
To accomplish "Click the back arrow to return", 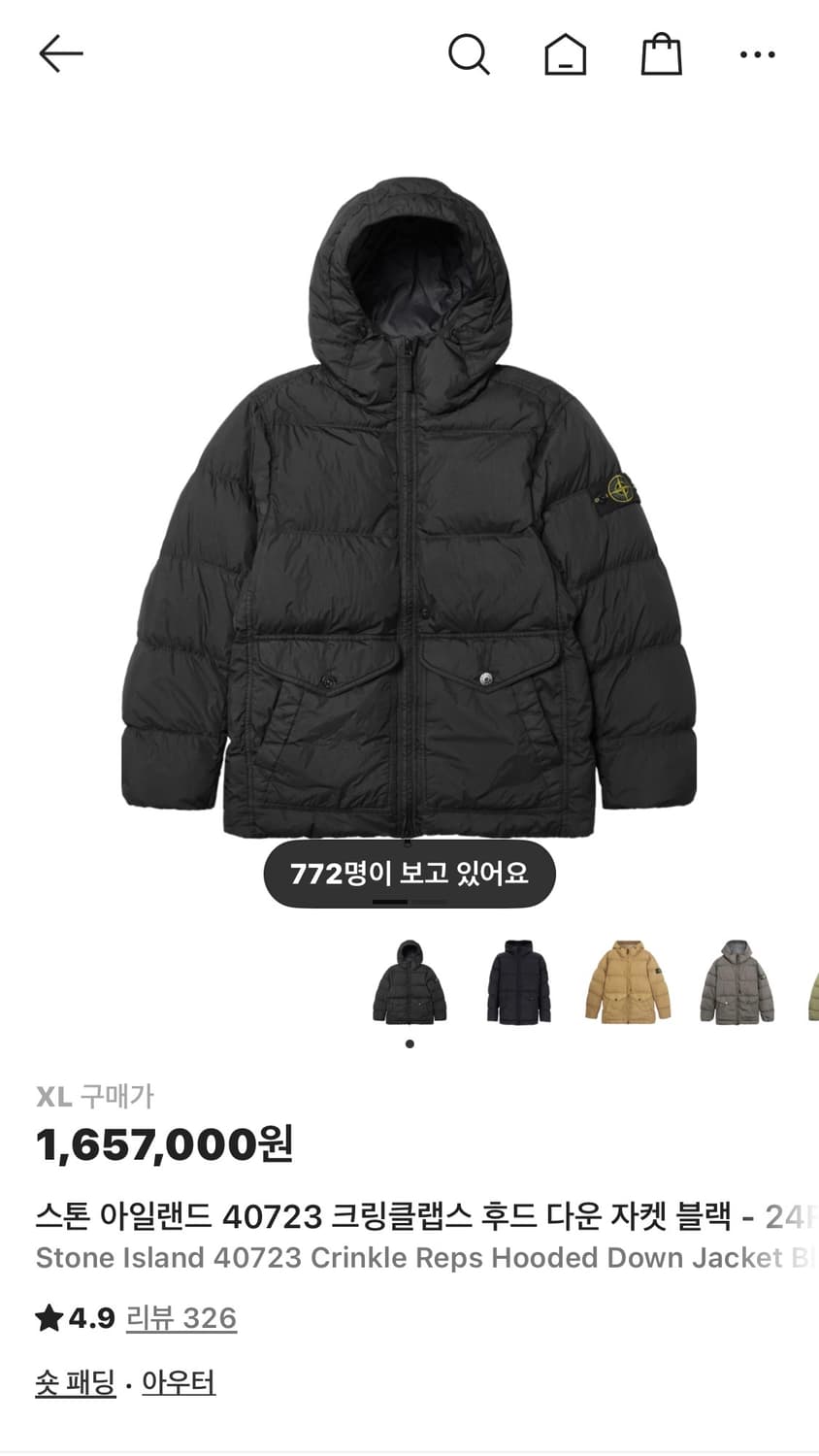I will pyautogui.click(x=61, y=53).
